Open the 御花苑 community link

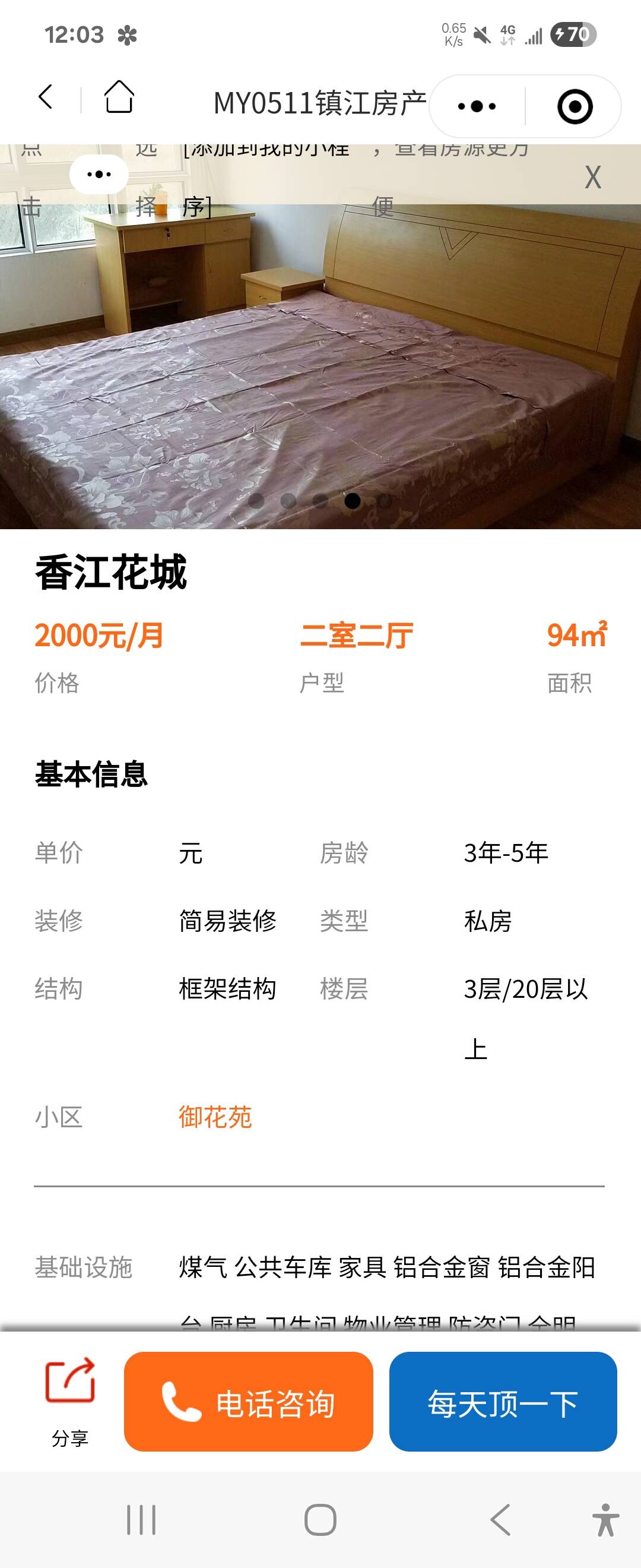tap(215, 1117)
